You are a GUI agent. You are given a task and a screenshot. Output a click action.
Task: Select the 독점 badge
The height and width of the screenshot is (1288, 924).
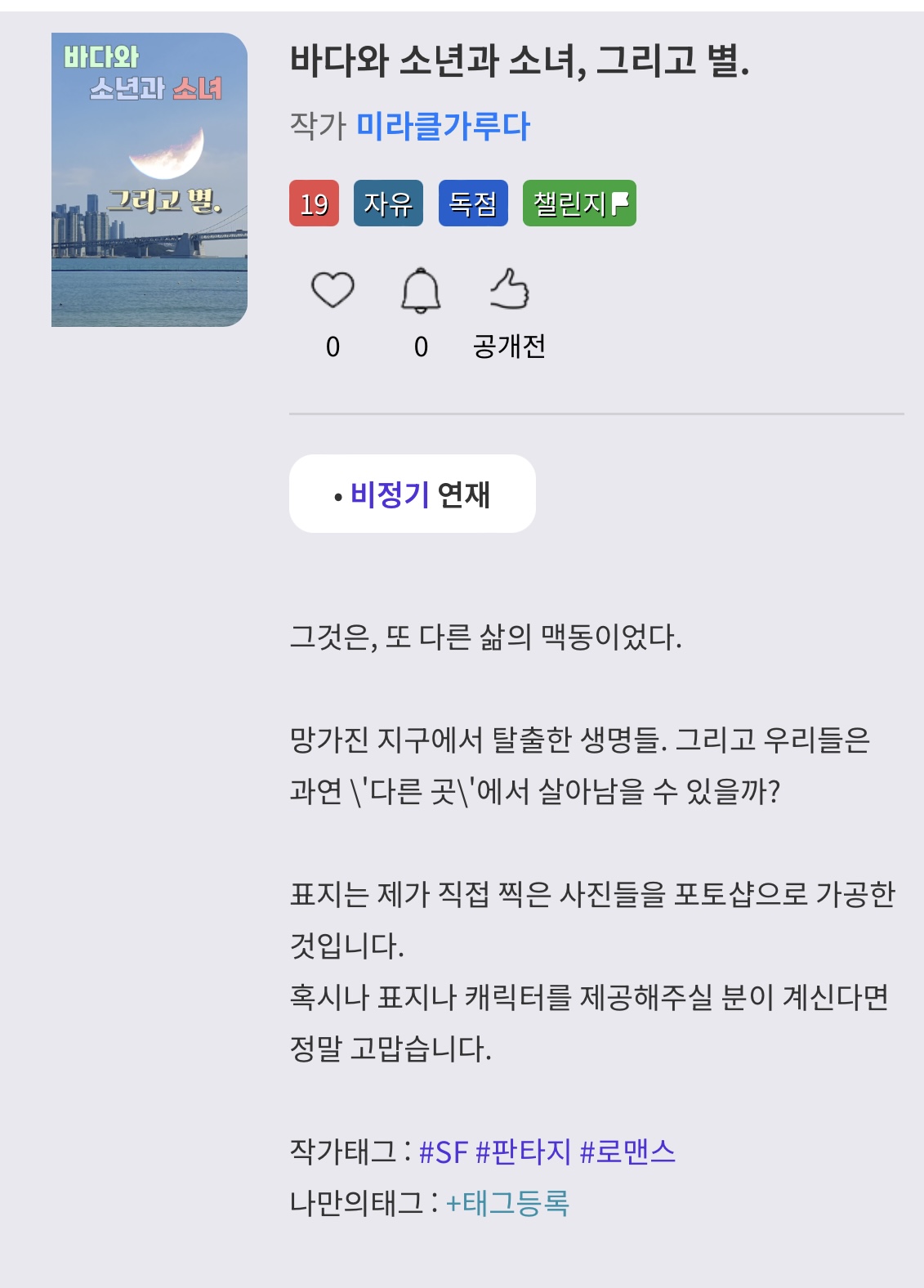click(473, 203)
